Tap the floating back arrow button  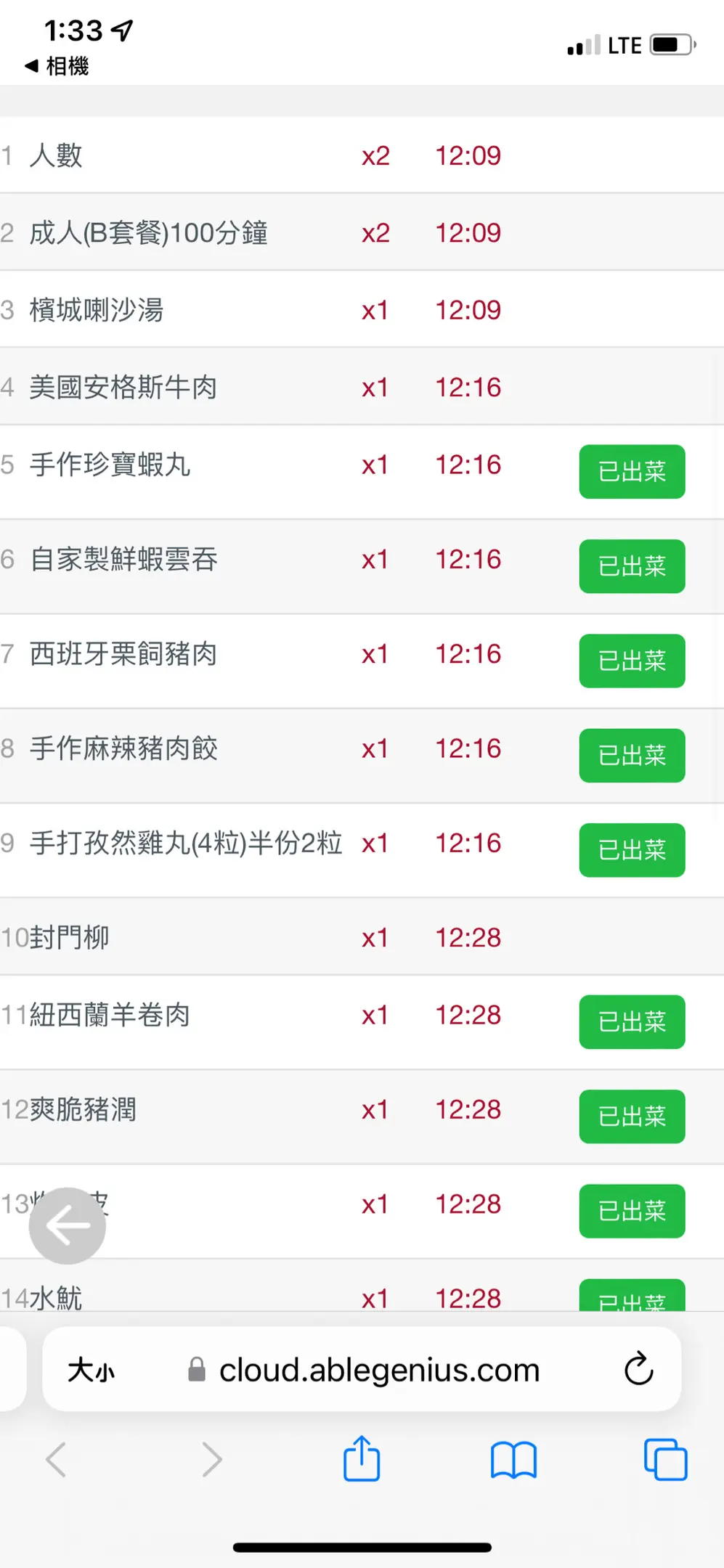tap(68, 1226)
